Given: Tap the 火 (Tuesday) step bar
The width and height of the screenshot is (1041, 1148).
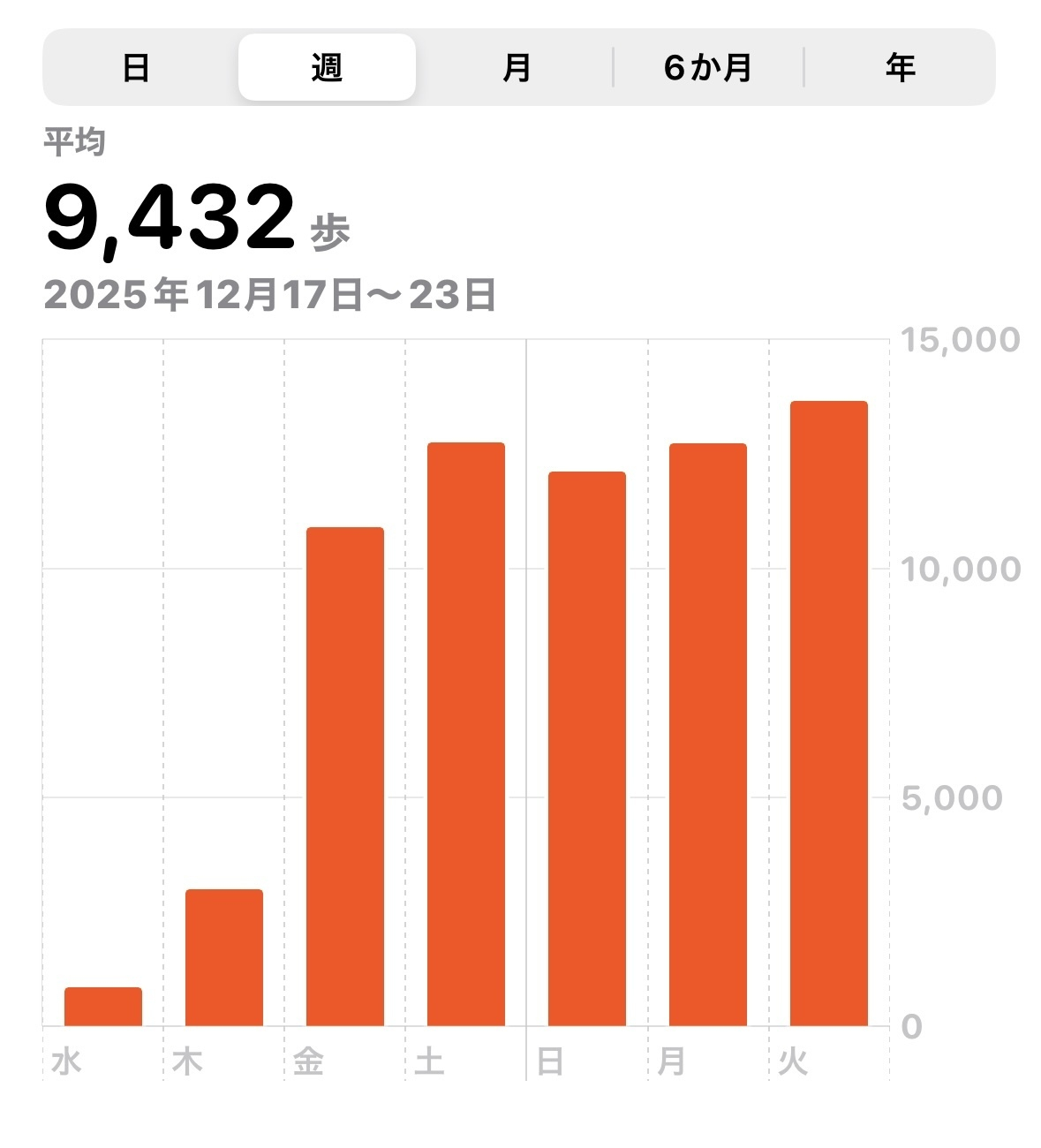Looking at the screenshot, I should coord(829,714).
